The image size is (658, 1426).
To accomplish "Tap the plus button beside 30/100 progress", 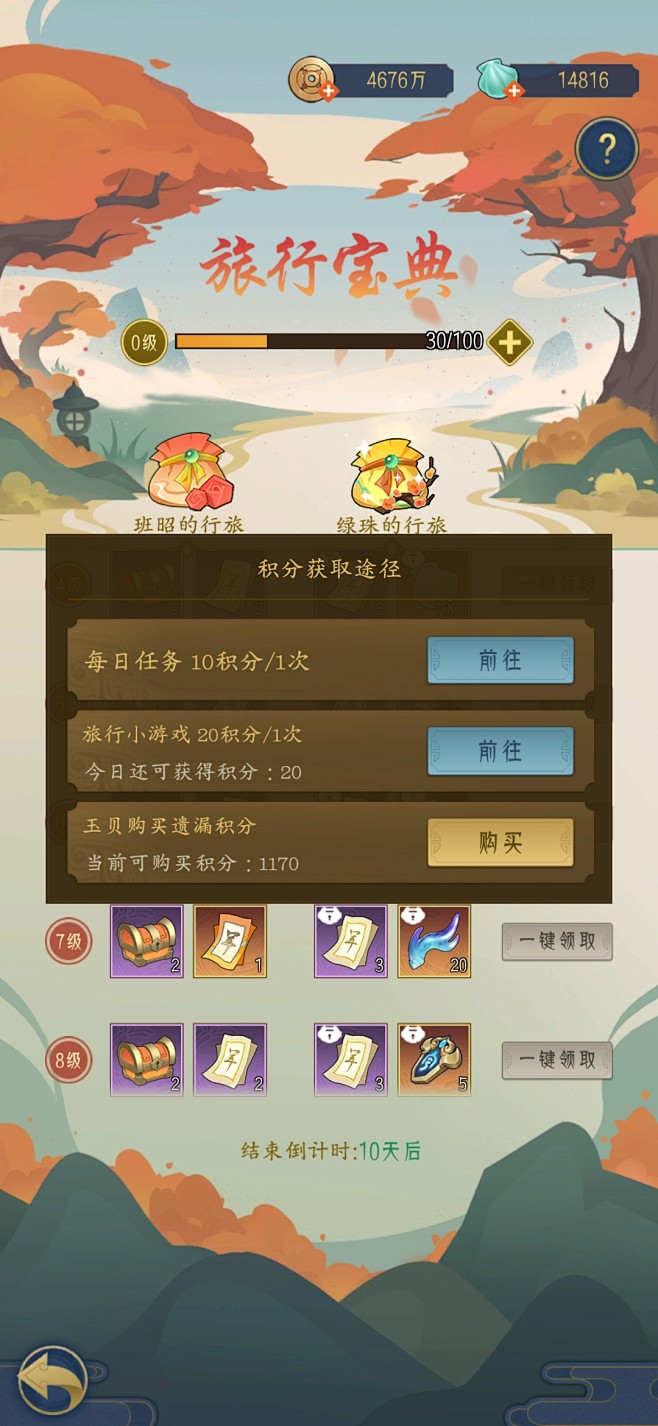I will [x=509, y=342].
